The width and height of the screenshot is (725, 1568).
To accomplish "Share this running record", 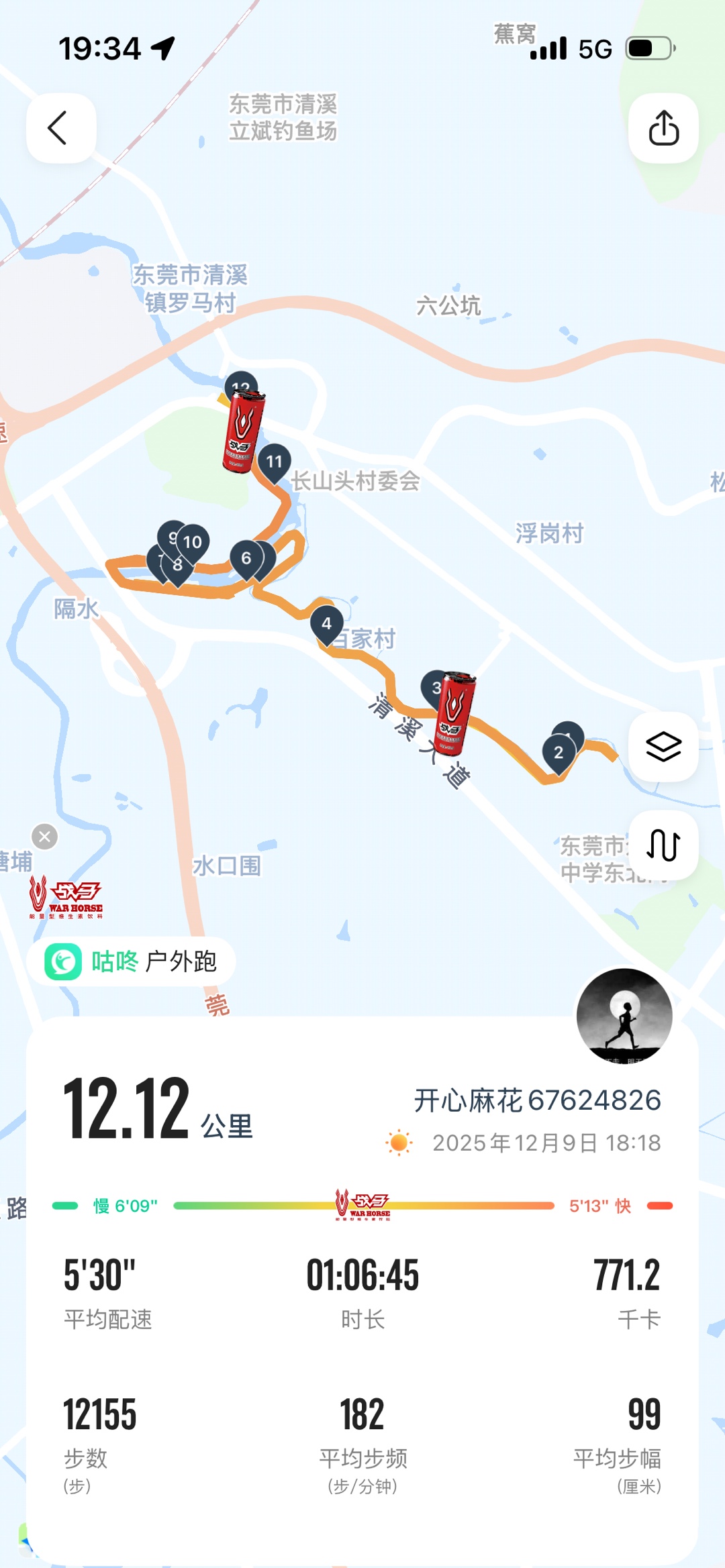I will click(663, 127).
